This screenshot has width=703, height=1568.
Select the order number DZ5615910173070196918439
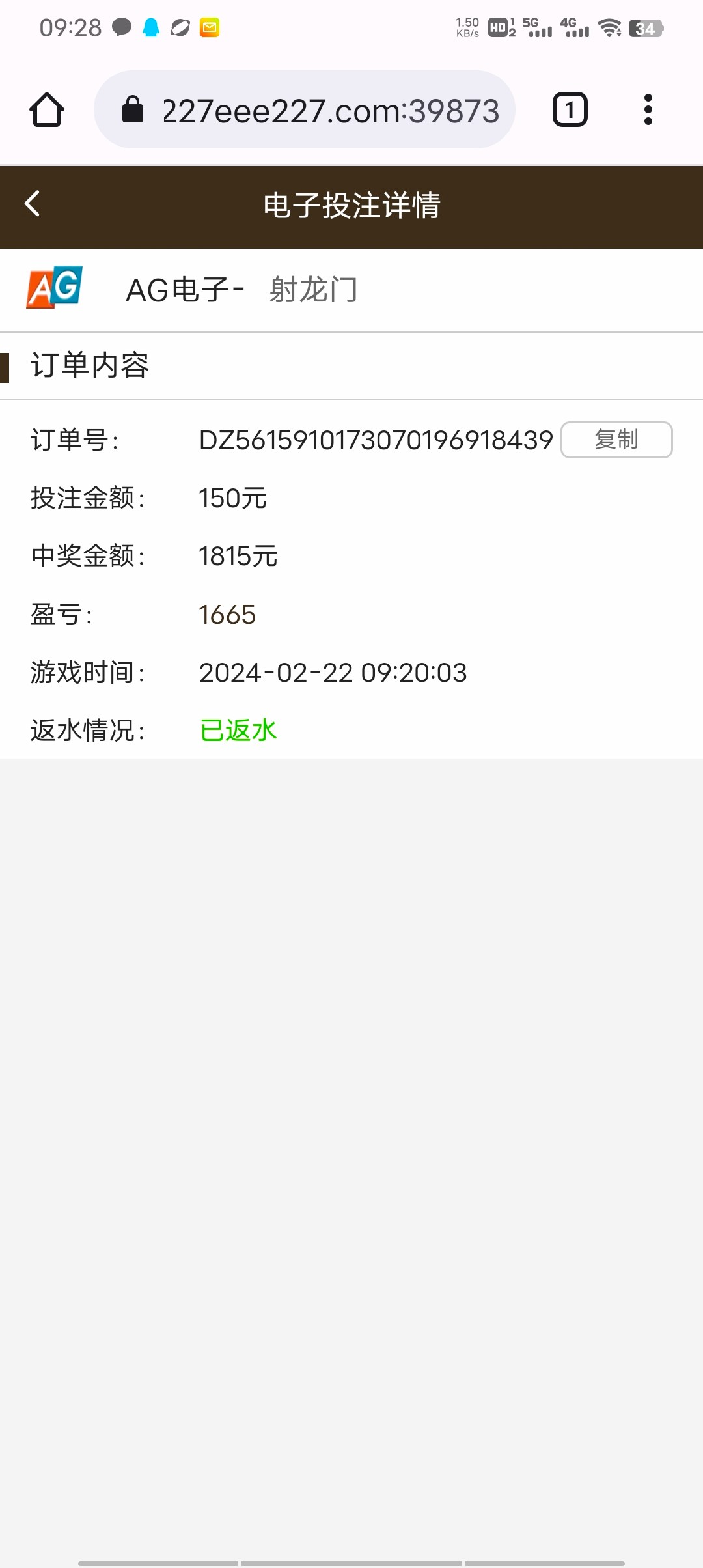point(375,440)
